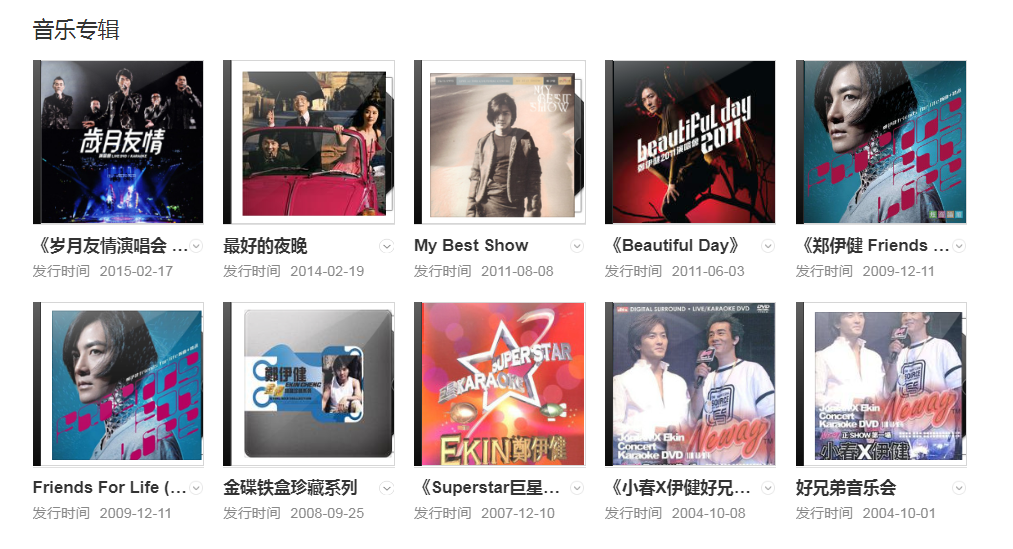
Task: Open the 小春X伊健好兄弟 album cover
Action: click(x=690, y=384)
